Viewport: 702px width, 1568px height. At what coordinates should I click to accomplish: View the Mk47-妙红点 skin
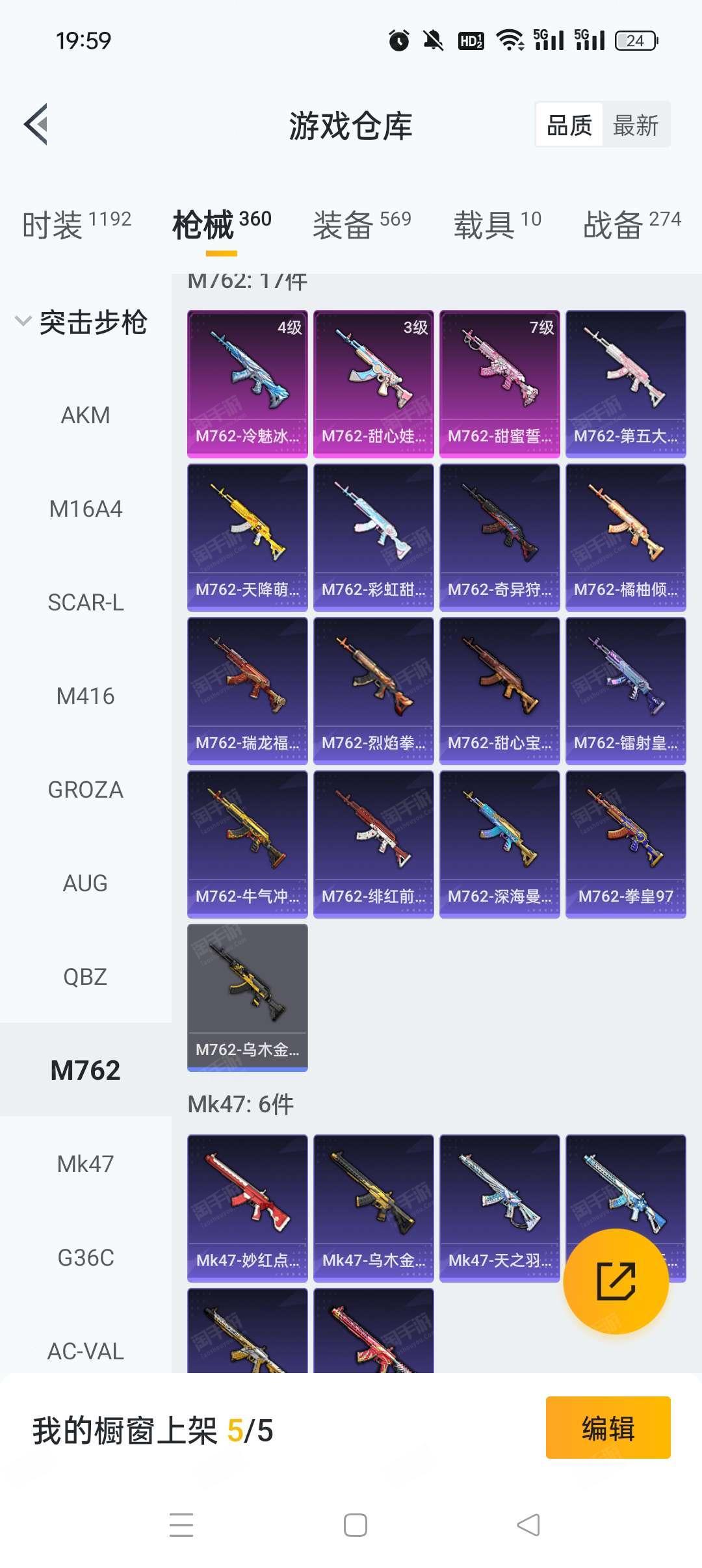pyautogui.click(x=247, y=1208)
